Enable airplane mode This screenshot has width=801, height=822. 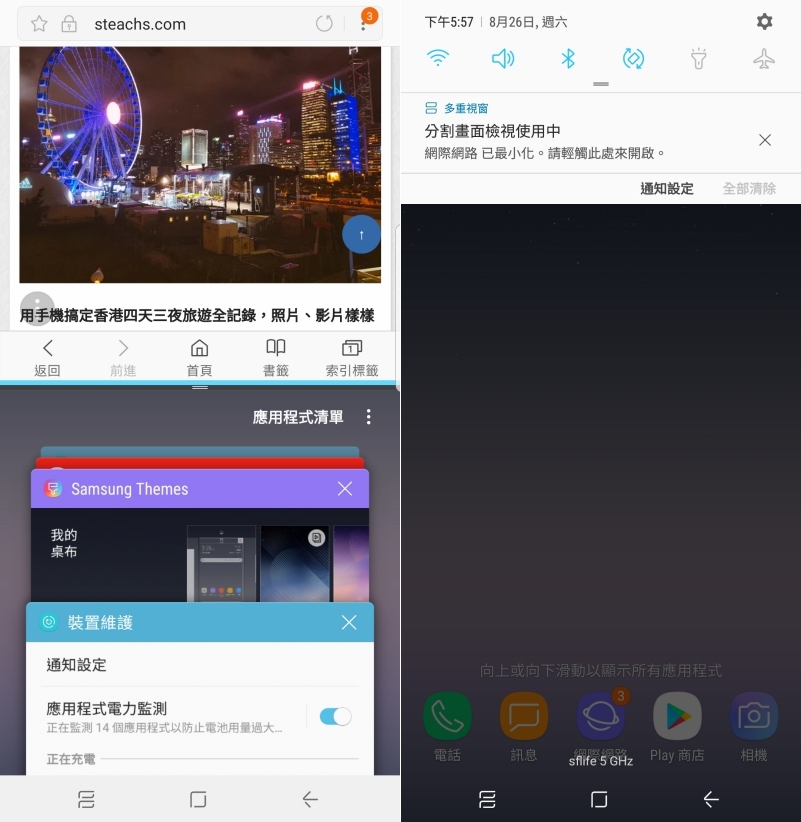(x=764, y=58)
